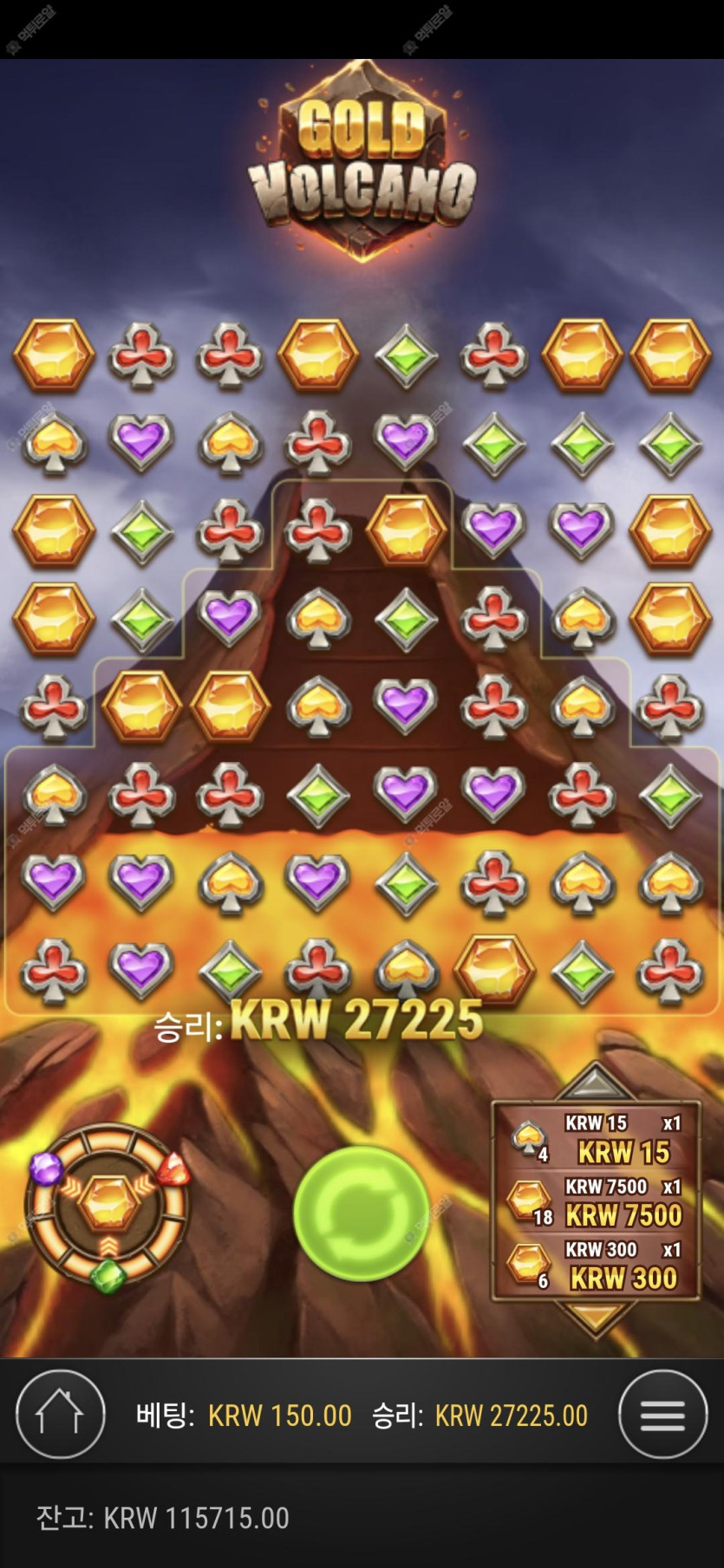Open the hamburger menu
This screenshot has width=724, height=1568.
(x=662, y=1415)
